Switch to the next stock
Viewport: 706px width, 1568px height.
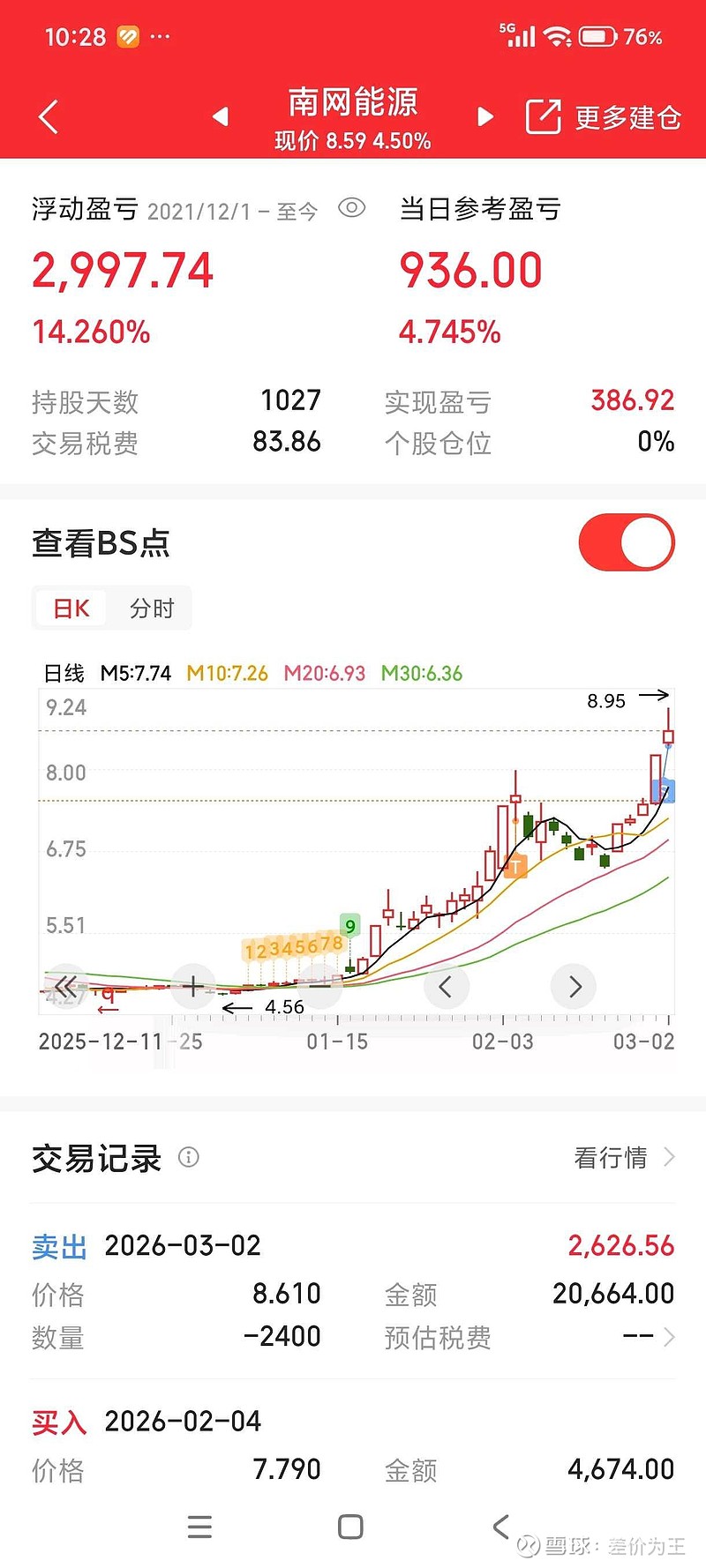coord(484,116)
